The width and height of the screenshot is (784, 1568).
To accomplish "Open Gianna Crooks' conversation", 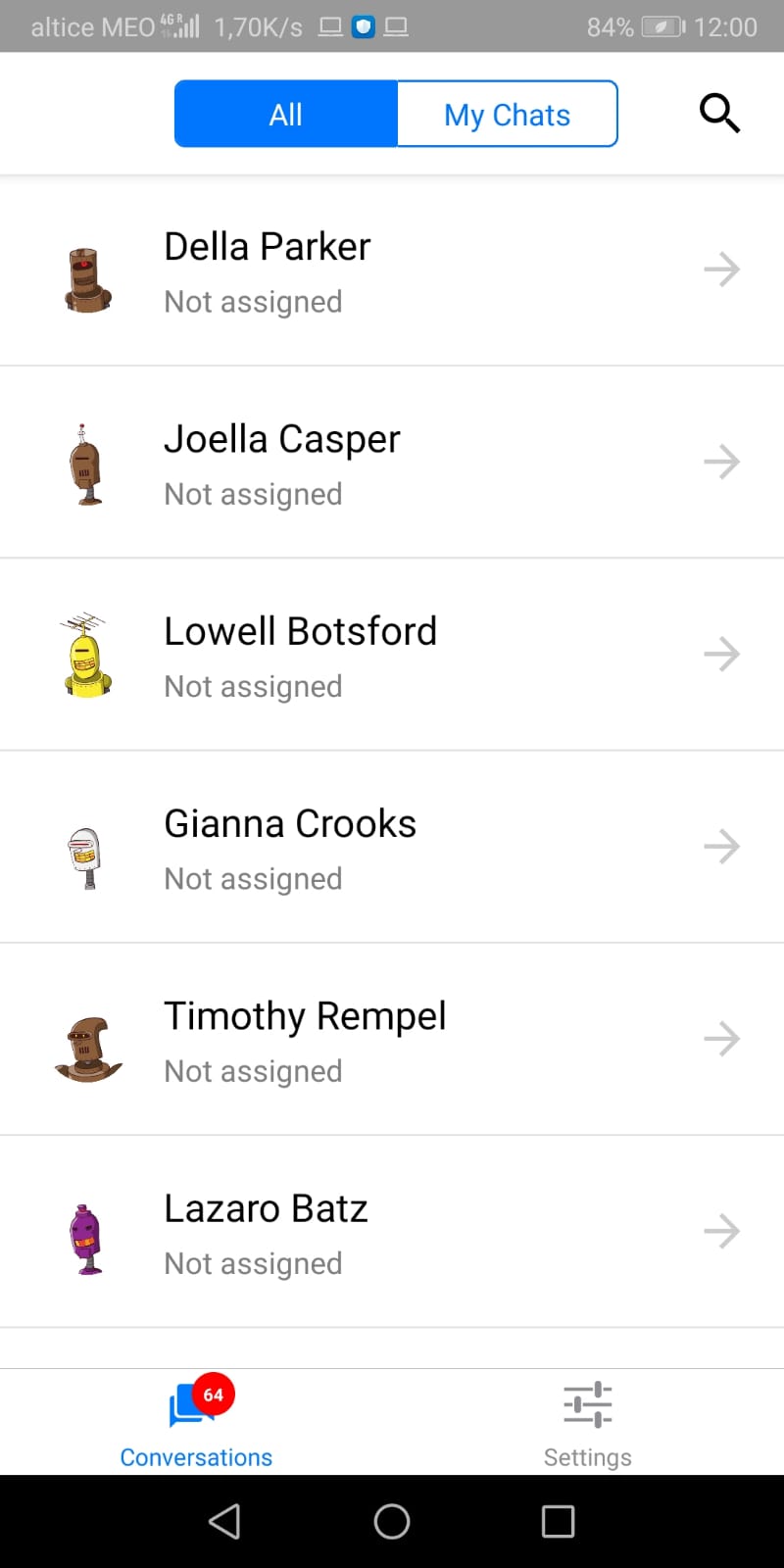I will [392, 847].
